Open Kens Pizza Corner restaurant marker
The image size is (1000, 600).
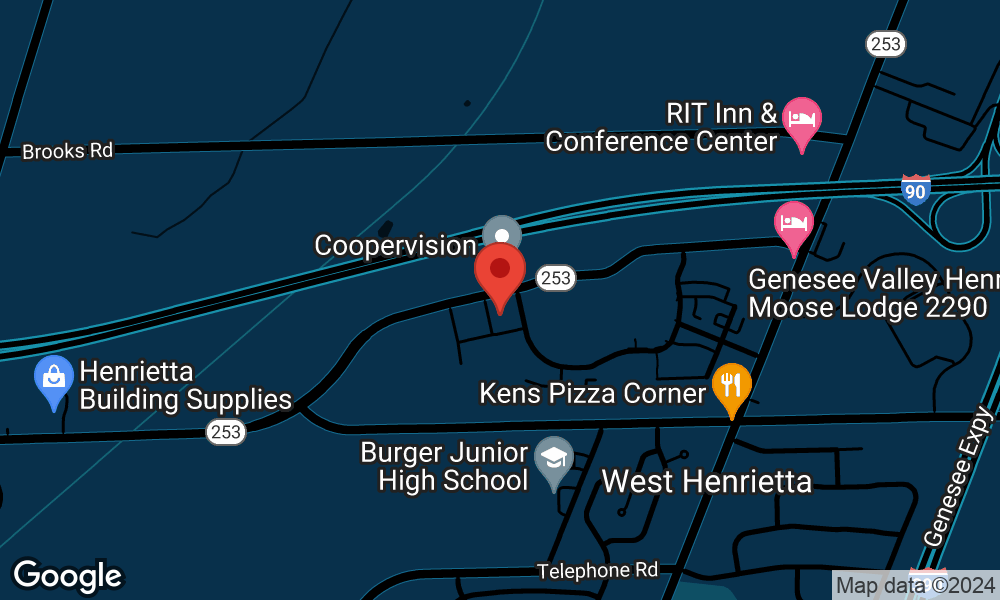click(731, 386)
